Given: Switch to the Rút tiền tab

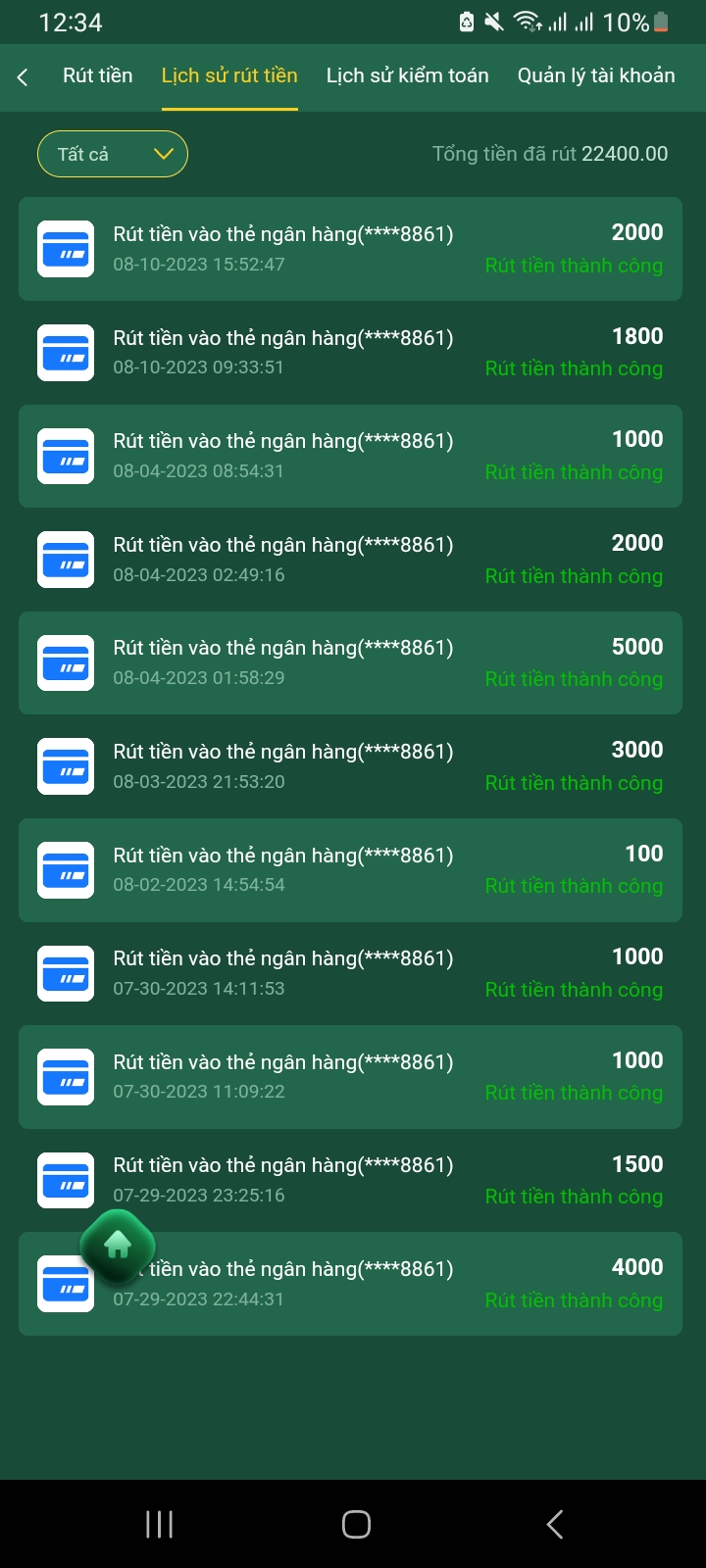Looking at the screenshot, I should 97,75.
